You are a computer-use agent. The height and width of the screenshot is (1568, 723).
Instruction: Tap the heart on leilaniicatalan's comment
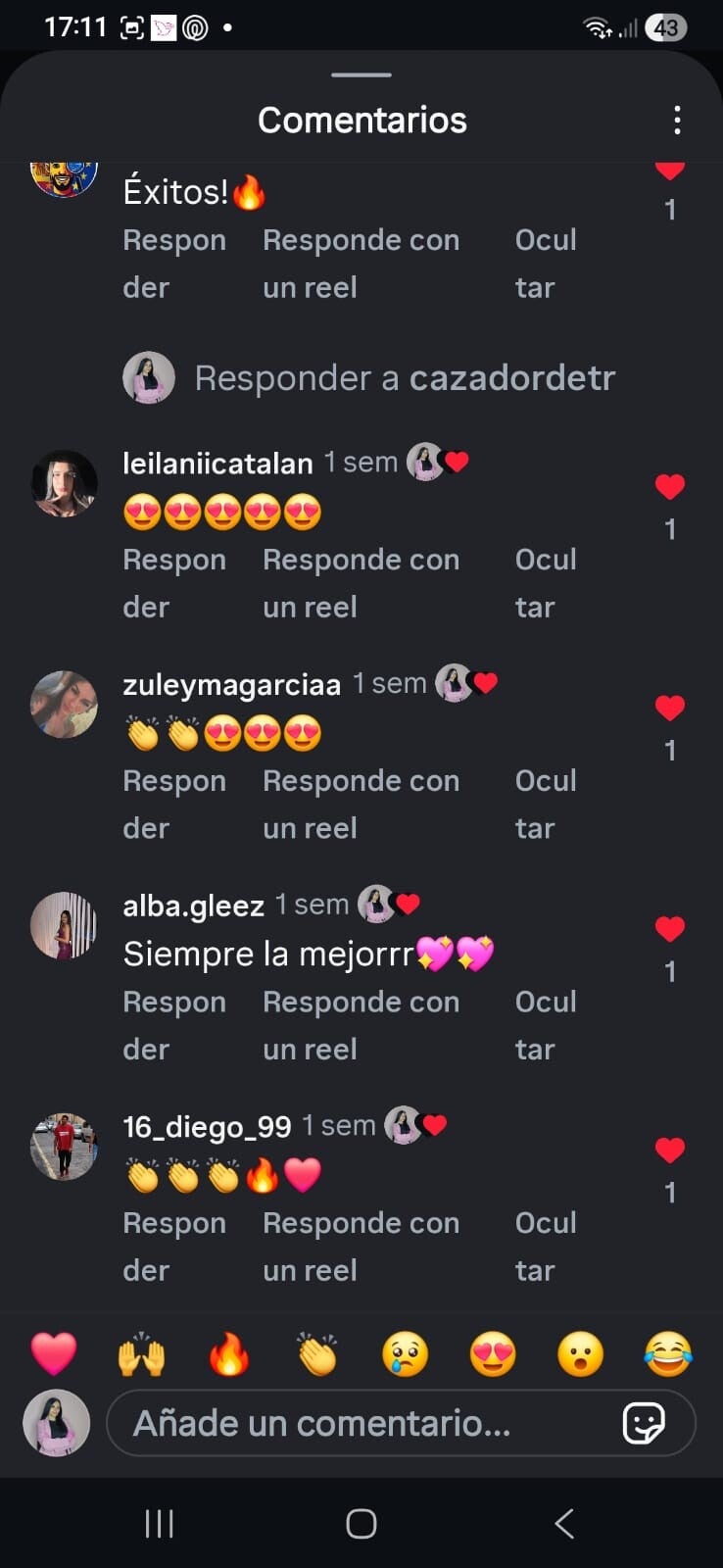670,487
